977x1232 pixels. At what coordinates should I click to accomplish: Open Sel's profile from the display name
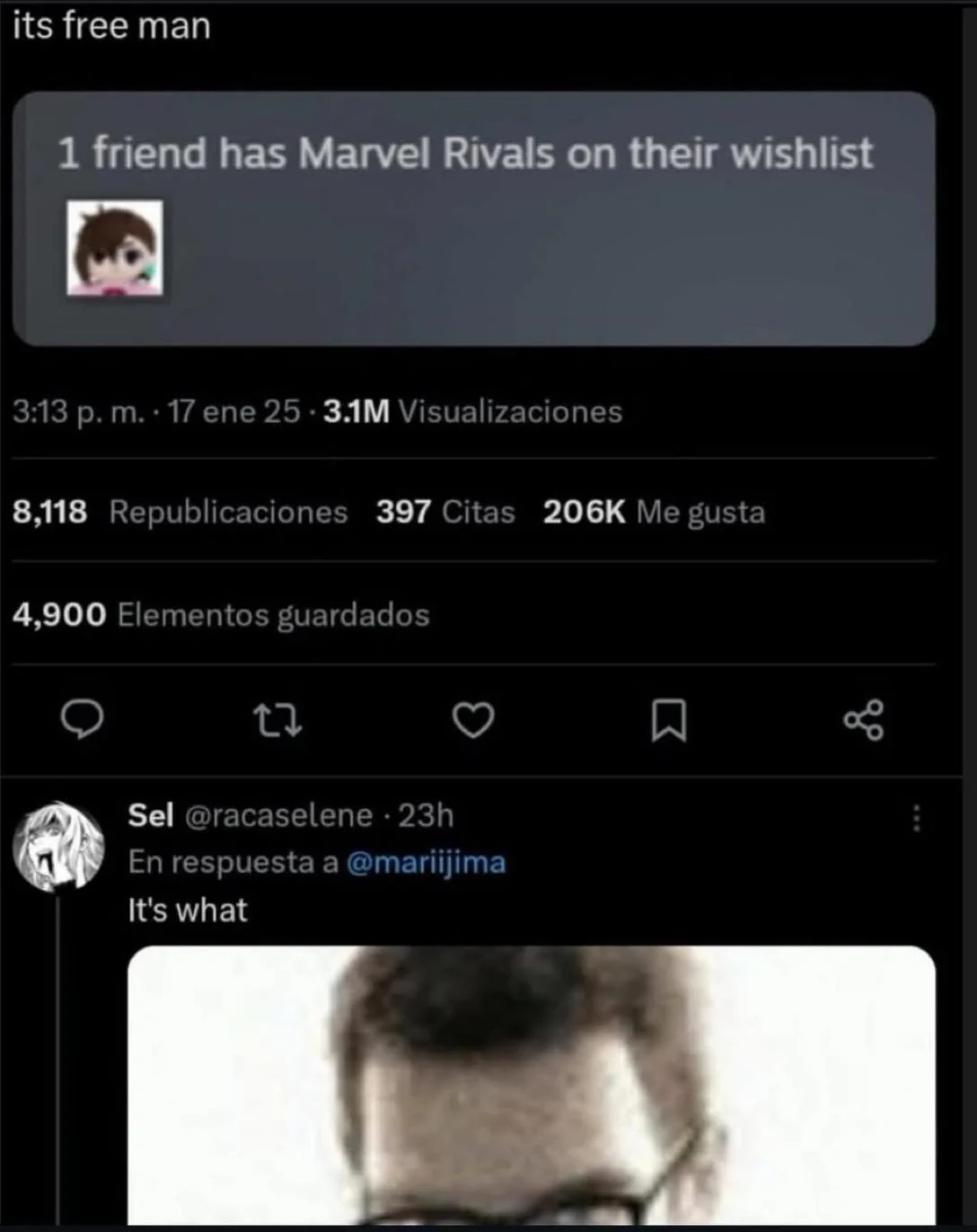click(x=150, y=815)
